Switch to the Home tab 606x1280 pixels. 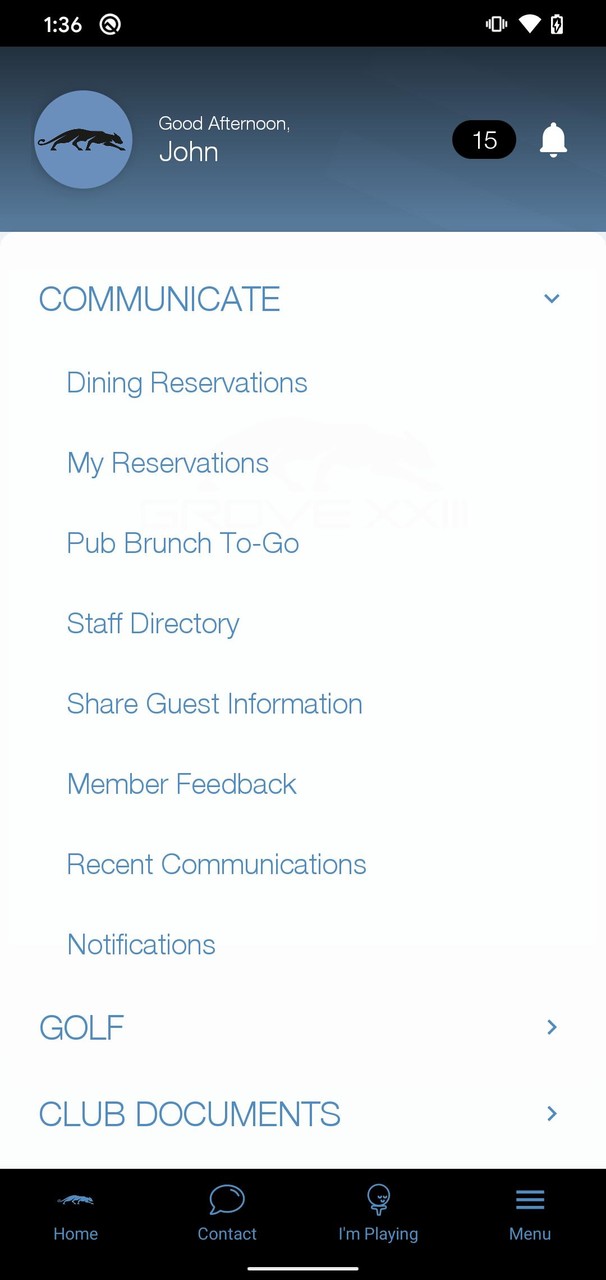pyautogui.click(x=76, y=1214)
